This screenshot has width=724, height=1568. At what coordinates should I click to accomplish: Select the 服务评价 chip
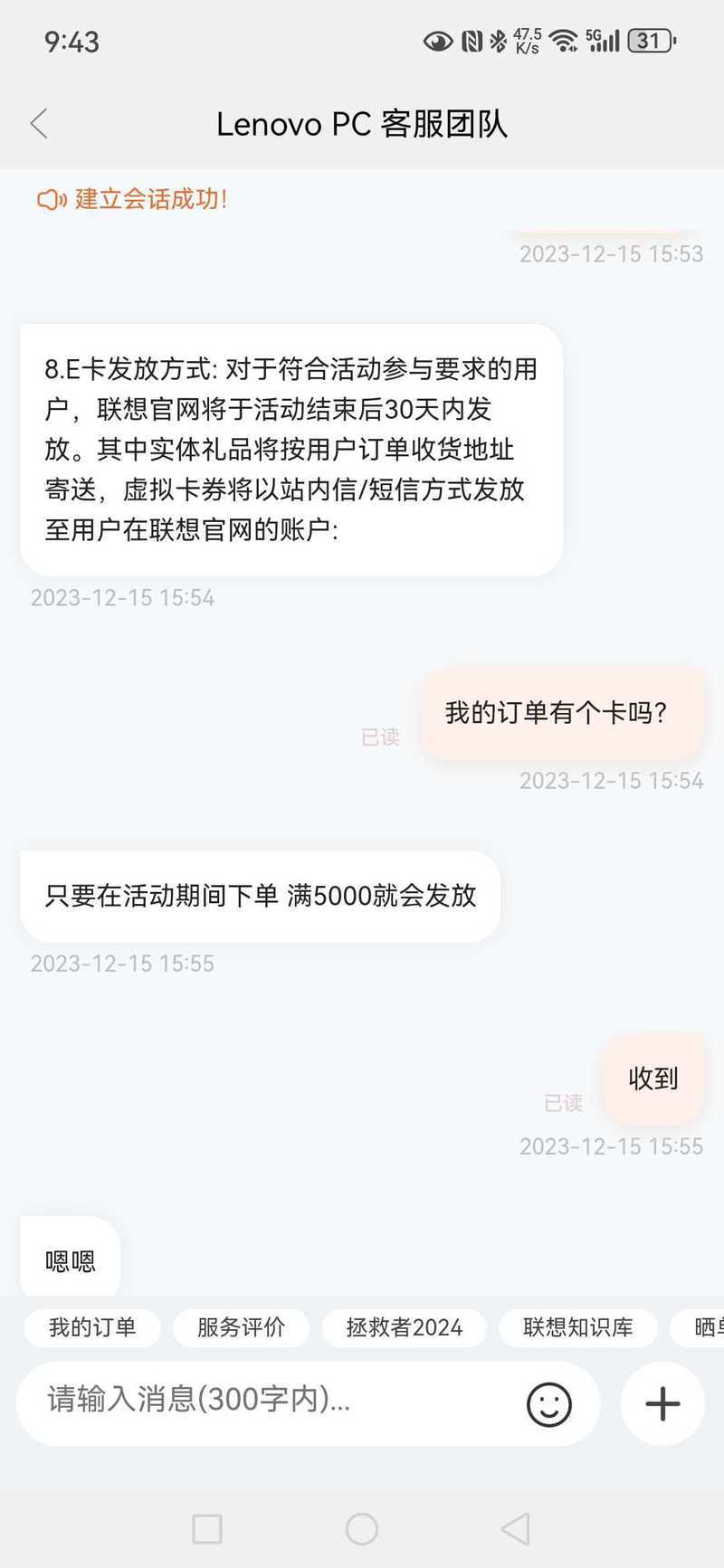[241, 1327]
